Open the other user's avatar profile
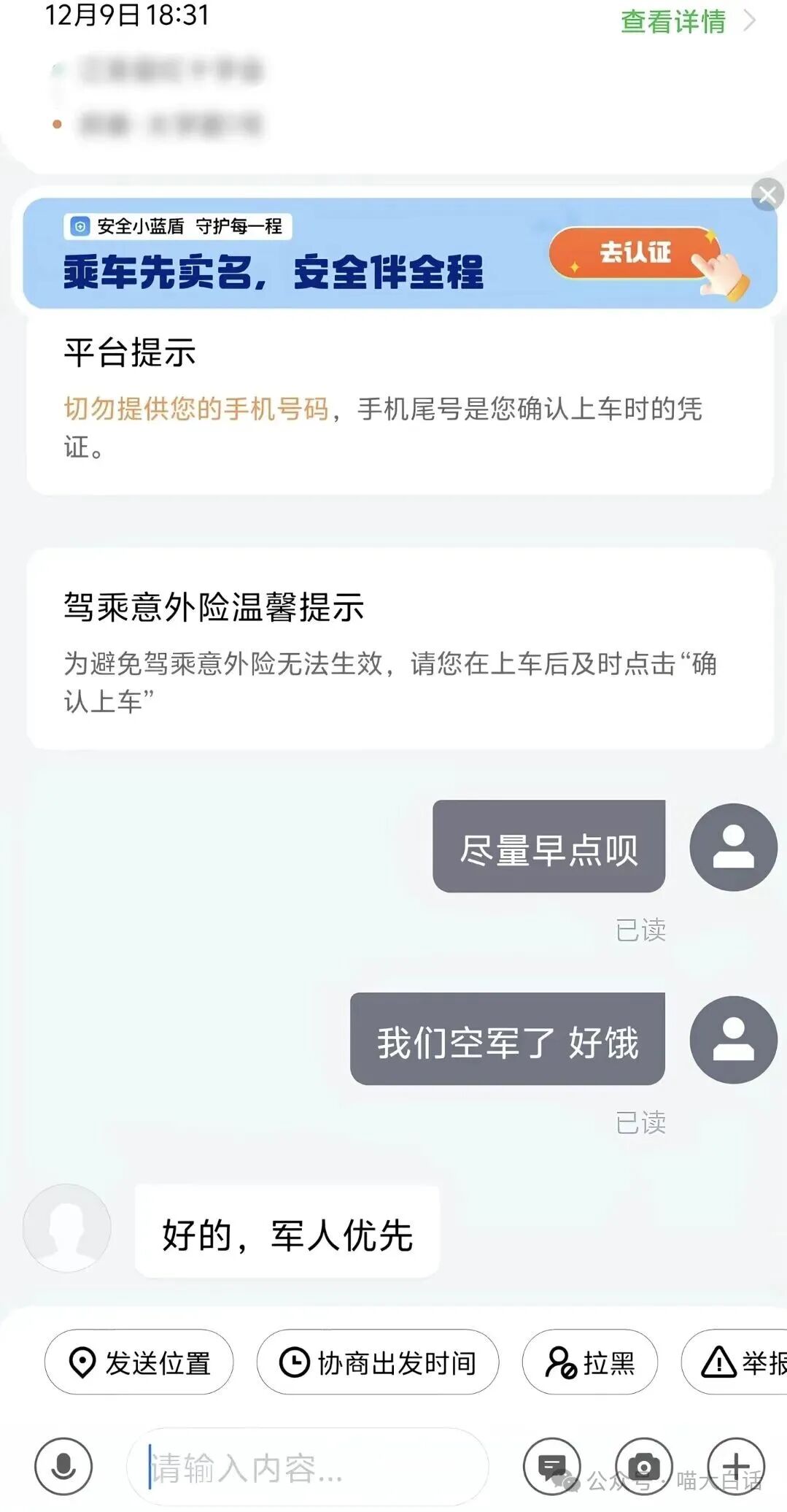The width and height of the screenshot is (787, 1512). [x=67, y=1228]
